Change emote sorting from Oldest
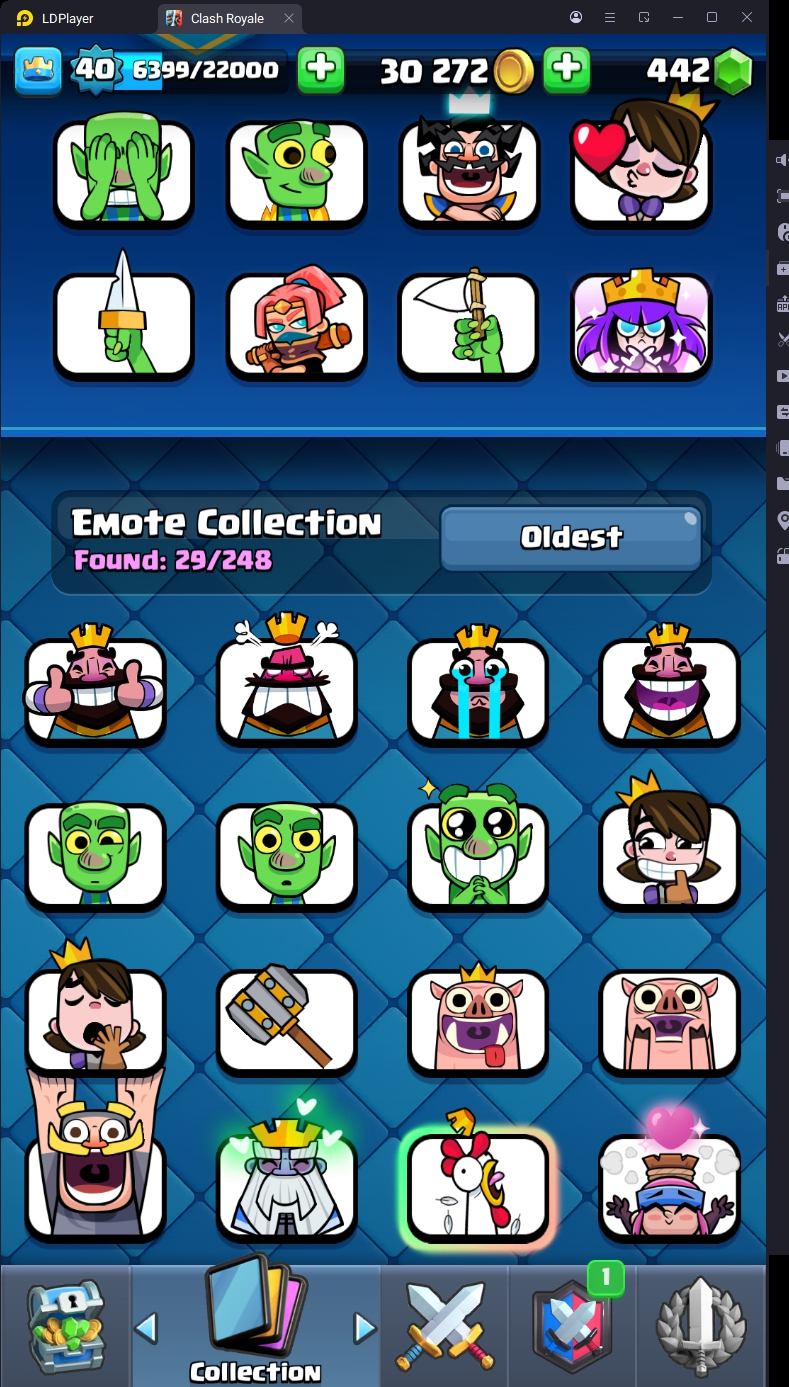The image size is (789, 1387). (571, 538)
